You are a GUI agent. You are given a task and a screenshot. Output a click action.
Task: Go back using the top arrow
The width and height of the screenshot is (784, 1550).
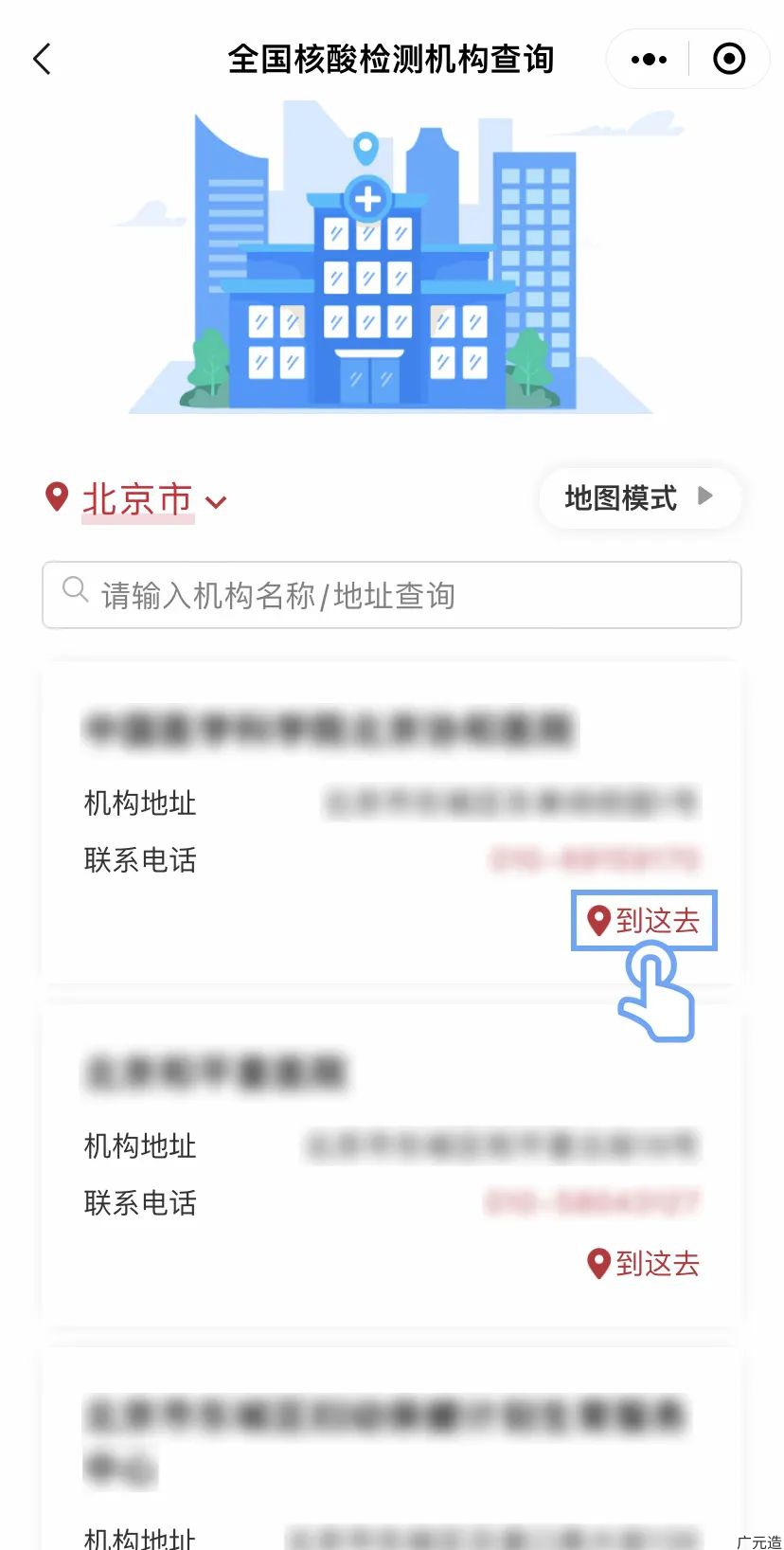click(x=42, y=60)
